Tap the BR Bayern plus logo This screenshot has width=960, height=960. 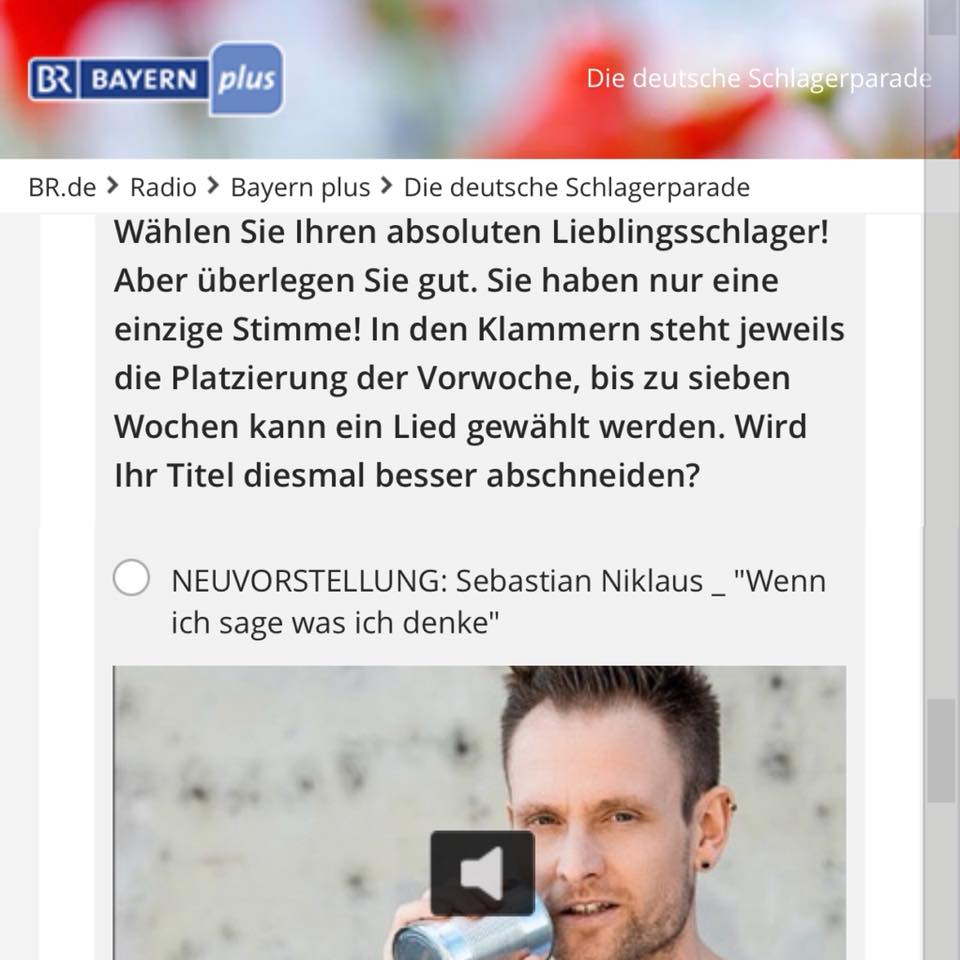(156, 79)
